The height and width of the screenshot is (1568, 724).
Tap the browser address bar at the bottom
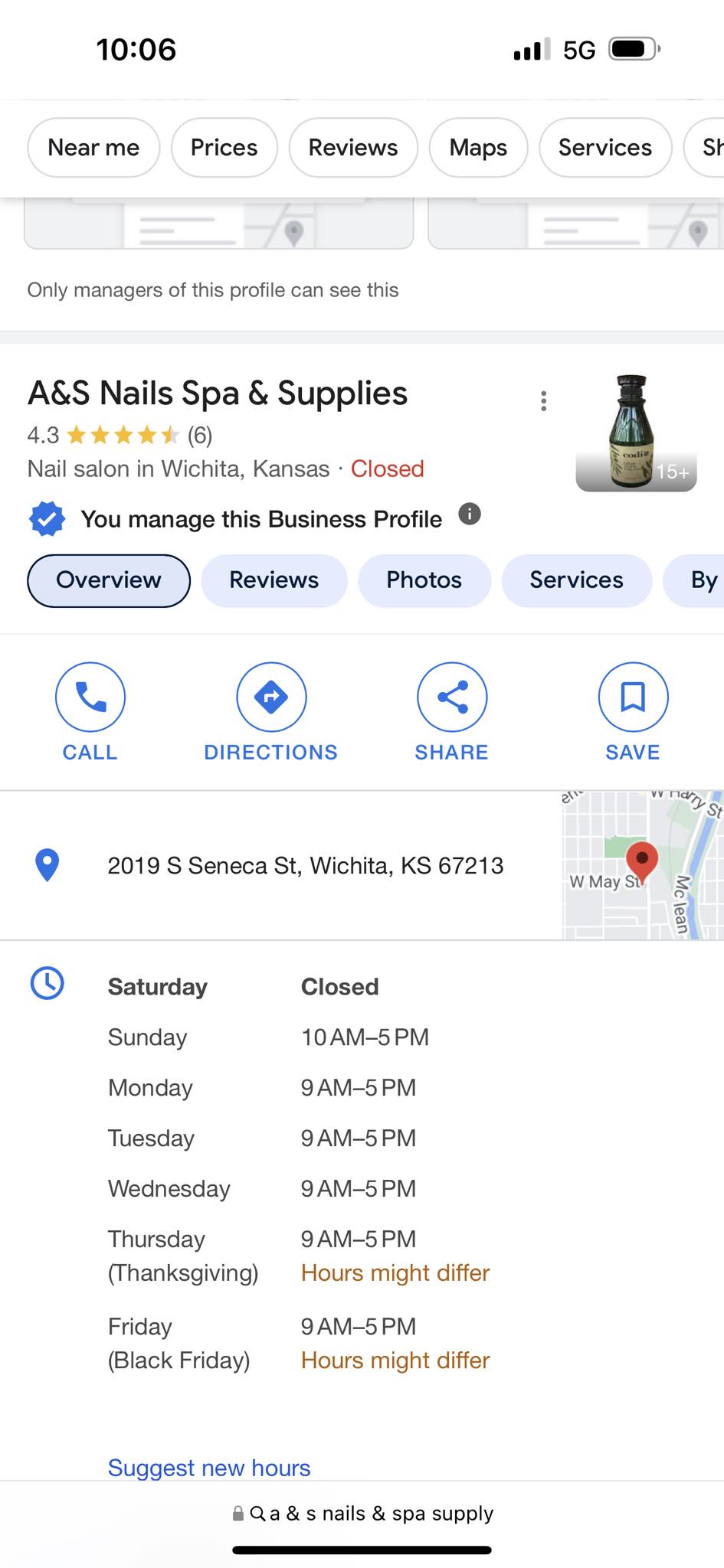362,1513
